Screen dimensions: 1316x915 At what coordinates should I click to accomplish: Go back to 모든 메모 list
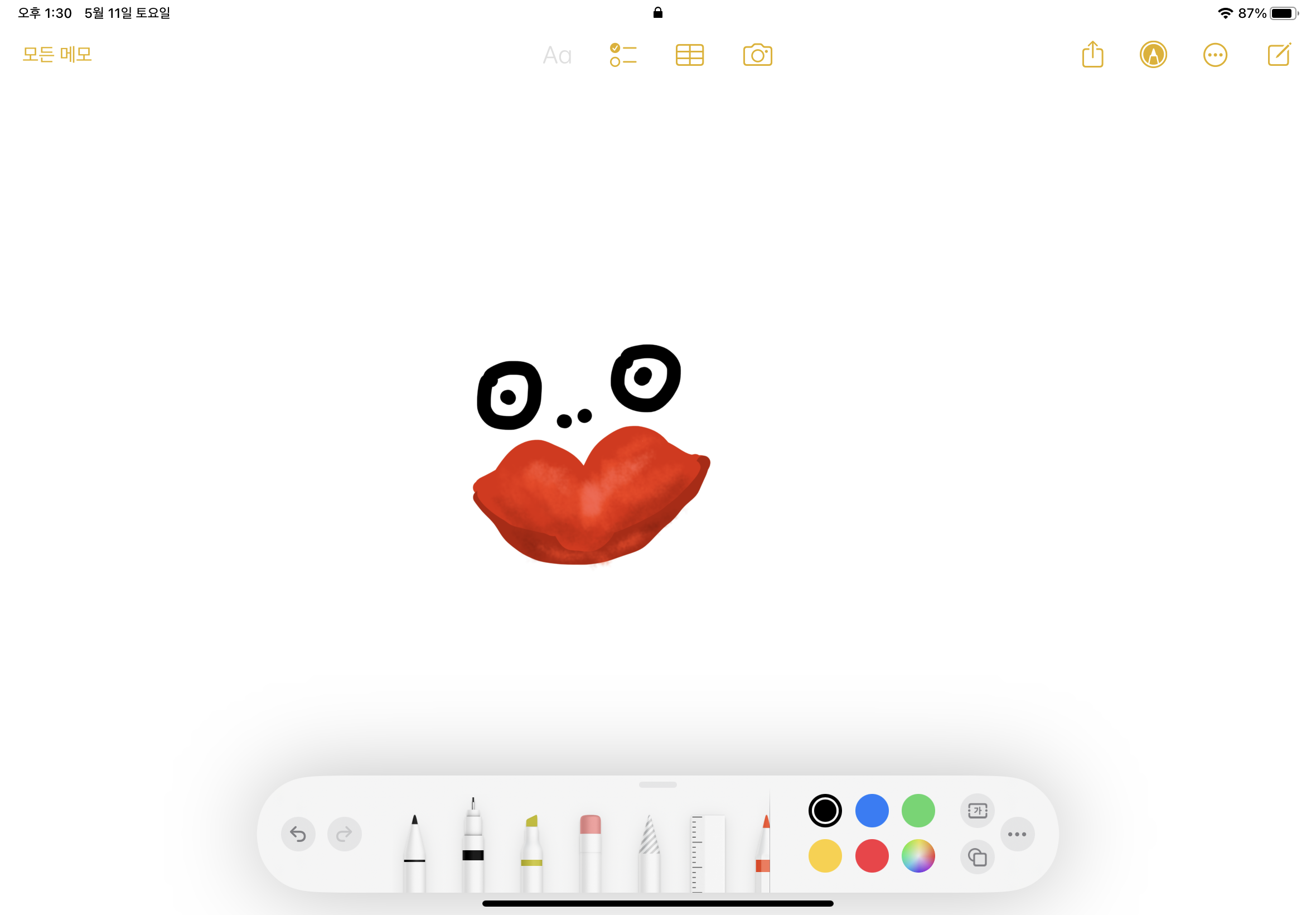coord(57,55)
